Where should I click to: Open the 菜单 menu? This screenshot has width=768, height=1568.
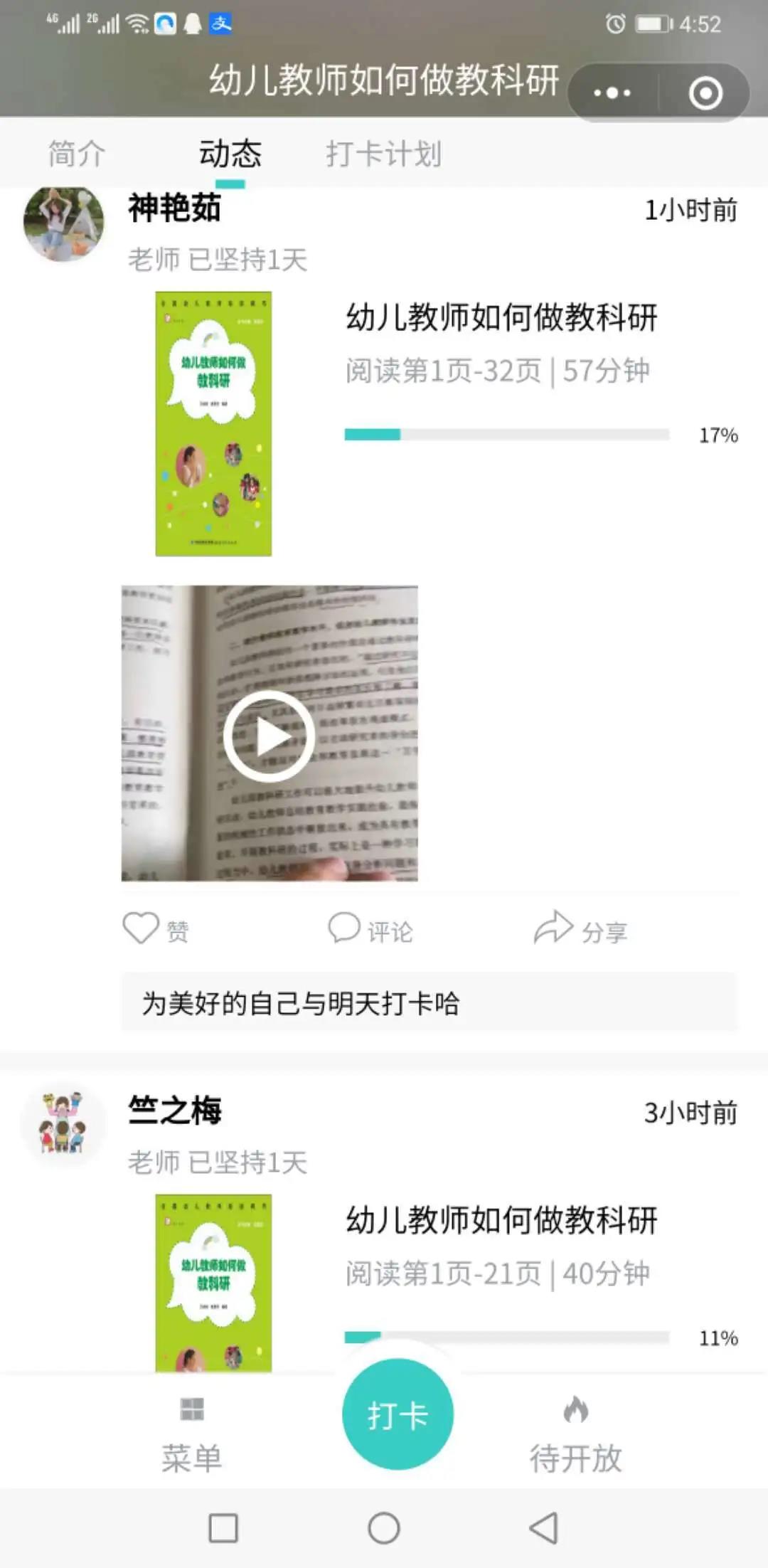[x=191, y=1433]
